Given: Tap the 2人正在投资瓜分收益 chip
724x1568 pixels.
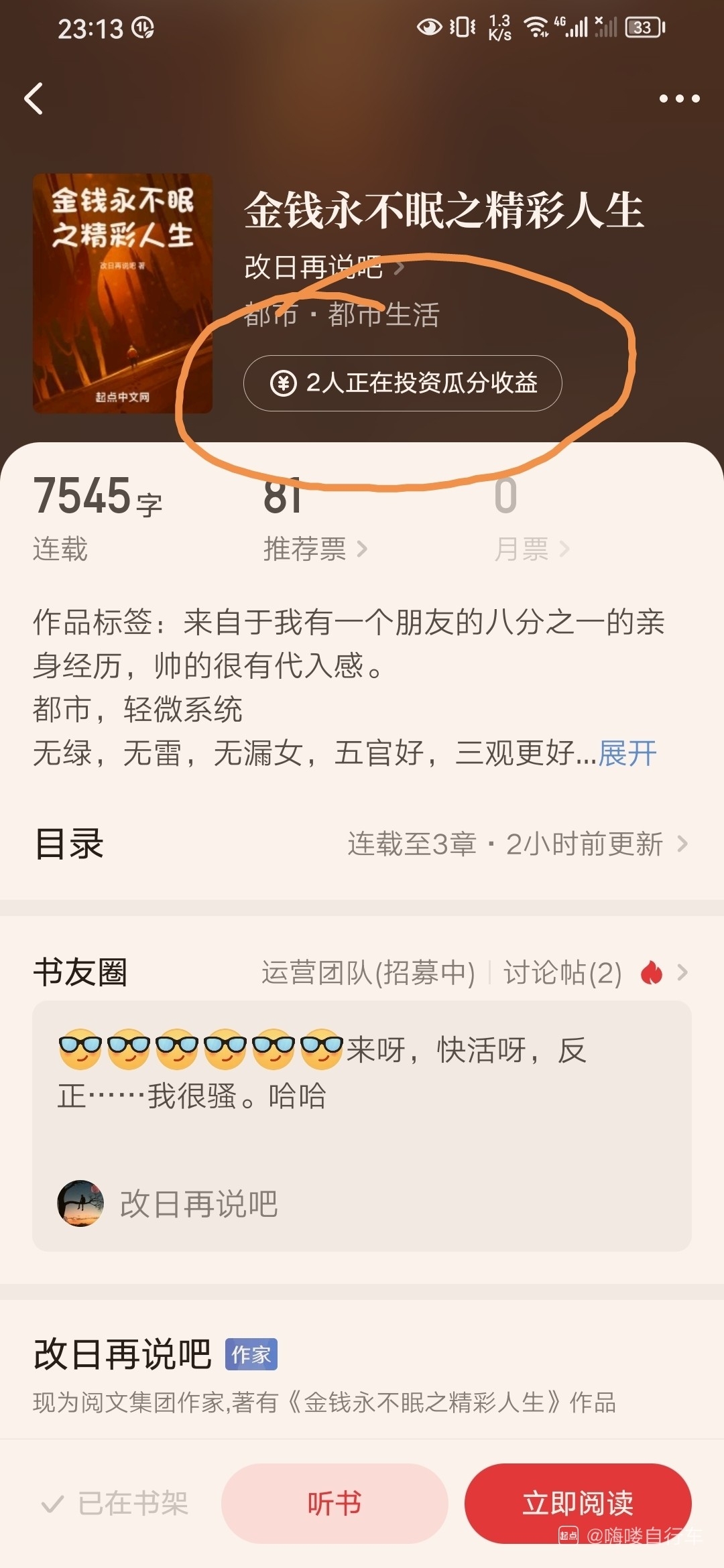Looking at the screenshot, I should click(x=402, y=383).
